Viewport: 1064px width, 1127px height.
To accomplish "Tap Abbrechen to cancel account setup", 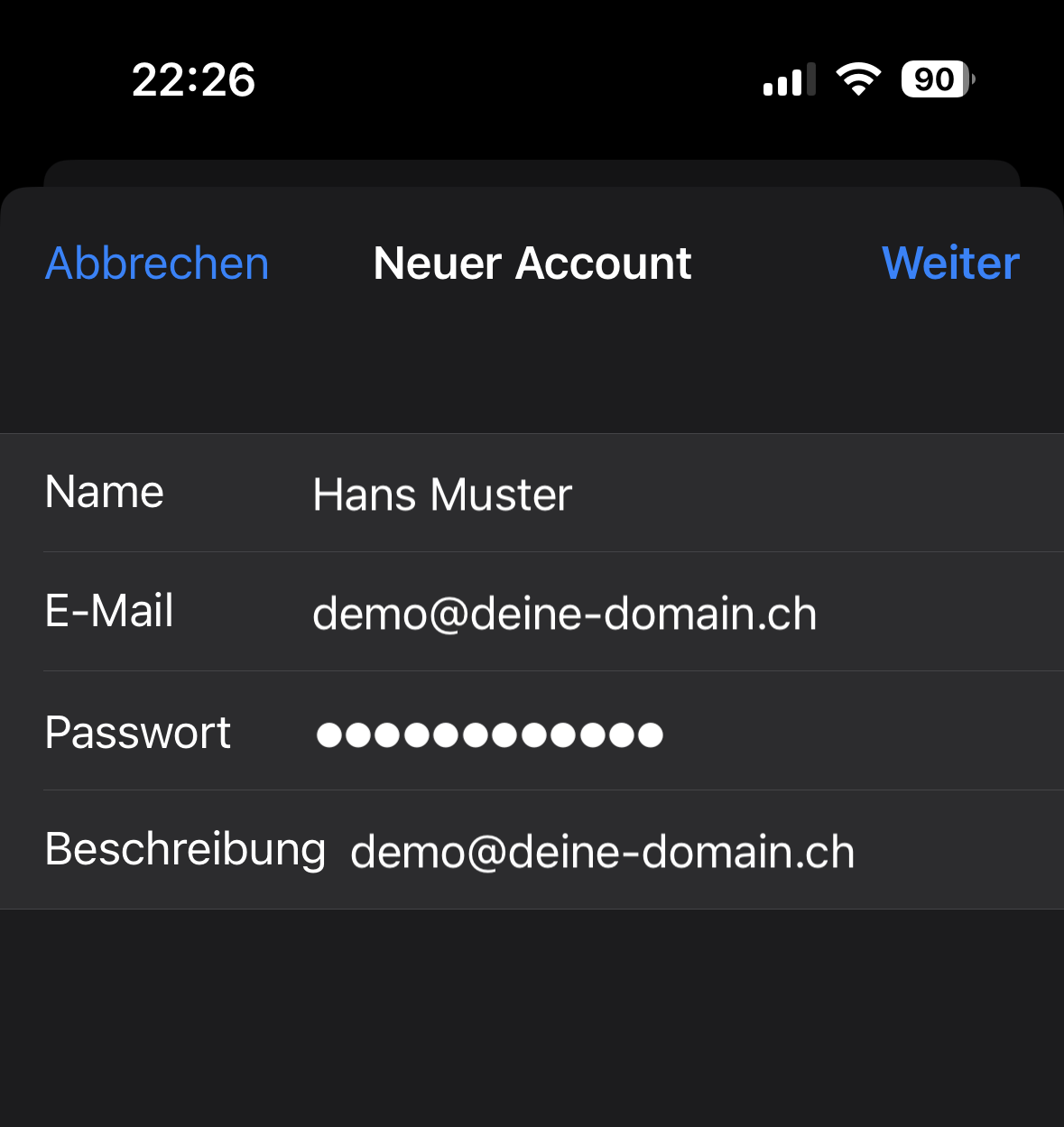I will [x=157, y=263].
